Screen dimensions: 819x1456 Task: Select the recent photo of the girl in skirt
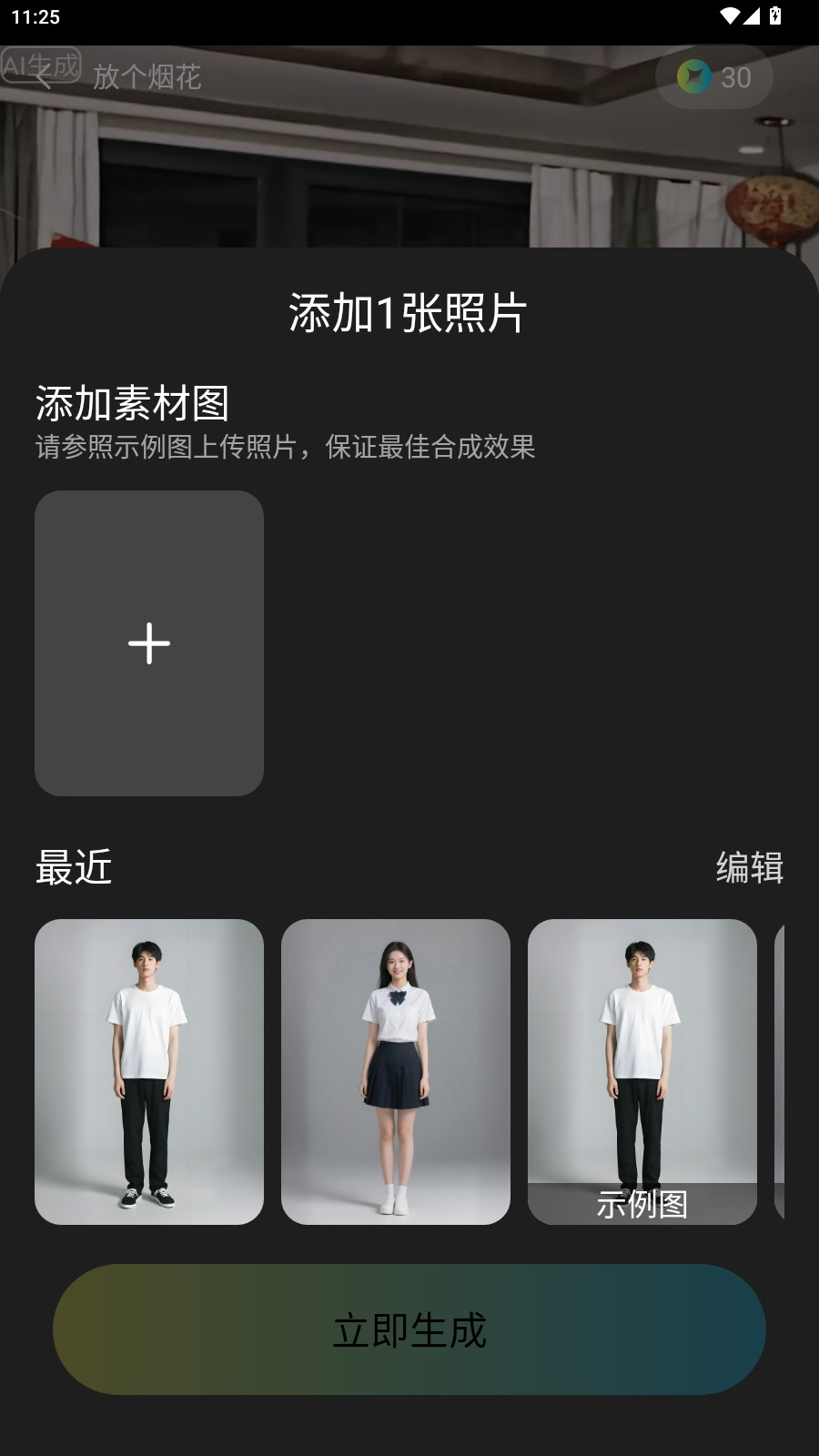pos(396,1071)
